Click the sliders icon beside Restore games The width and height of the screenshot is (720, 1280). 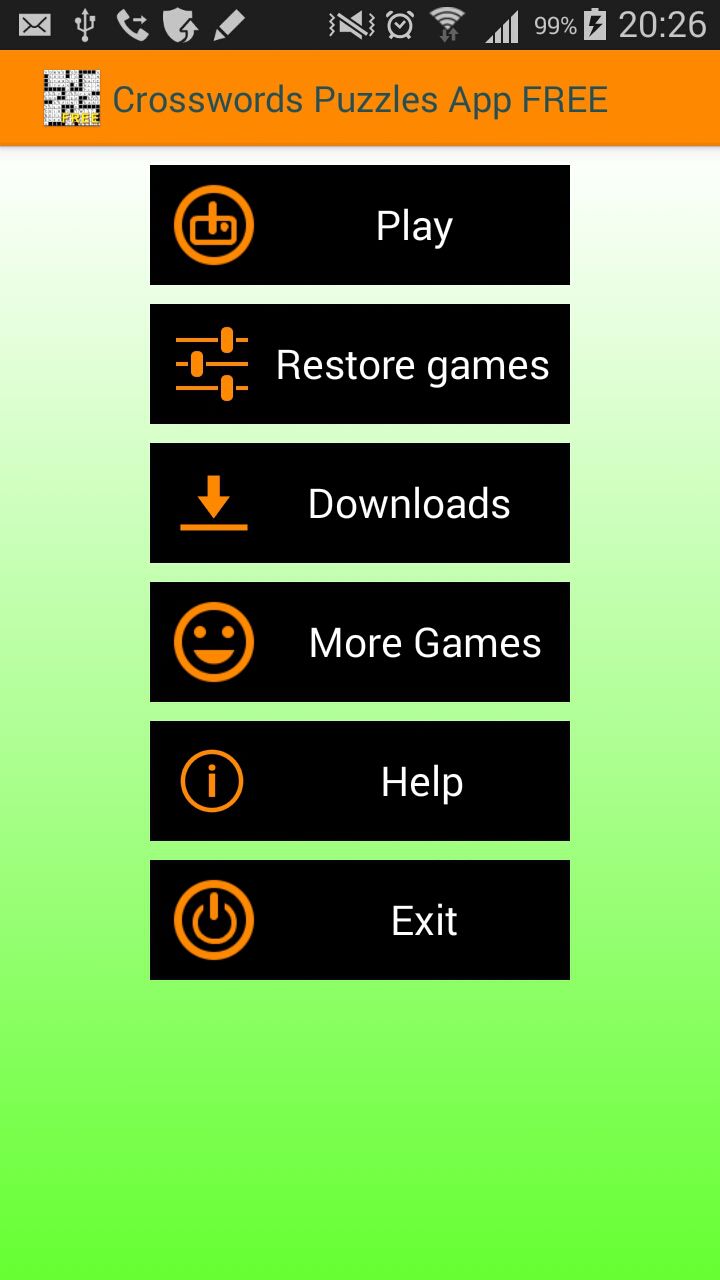213,363
